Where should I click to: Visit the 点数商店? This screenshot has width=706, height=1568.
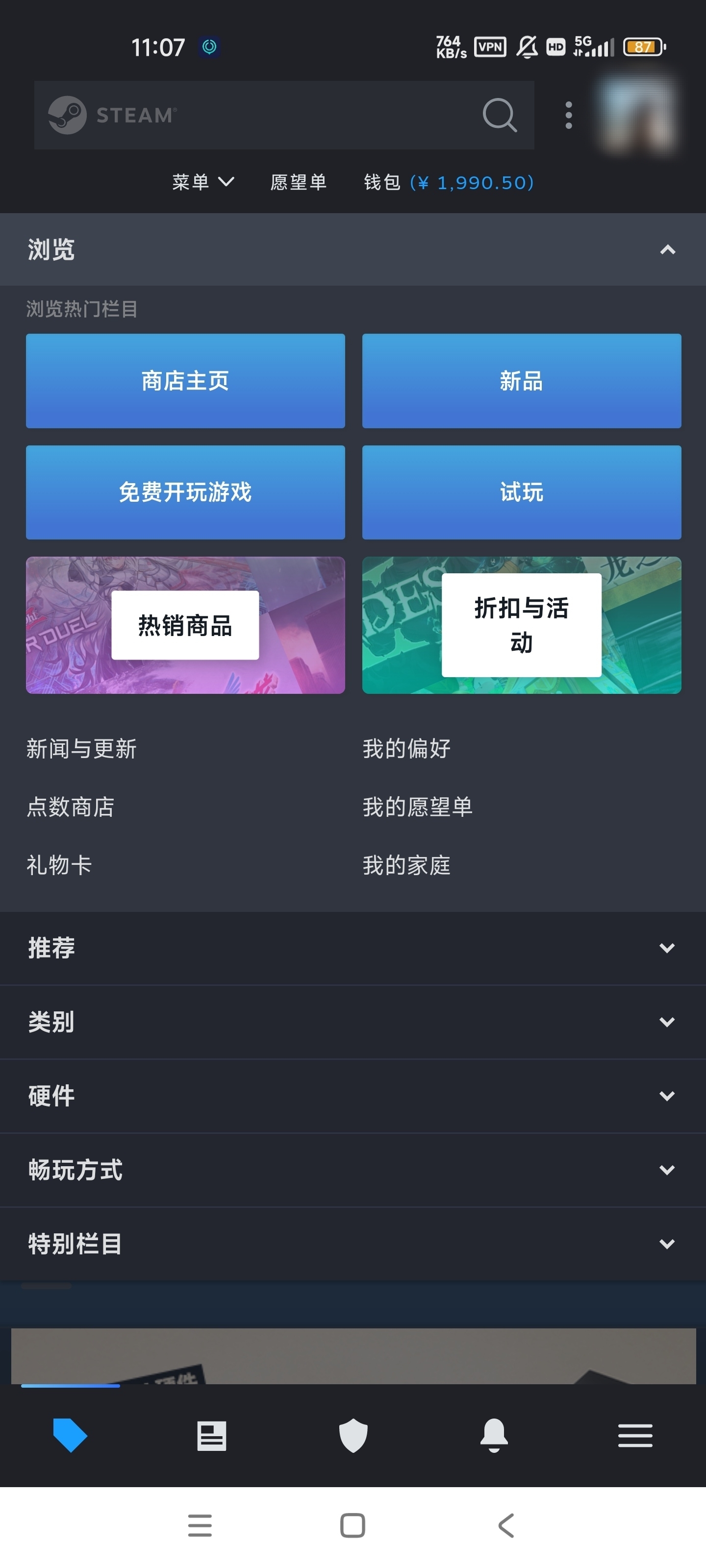71,807
